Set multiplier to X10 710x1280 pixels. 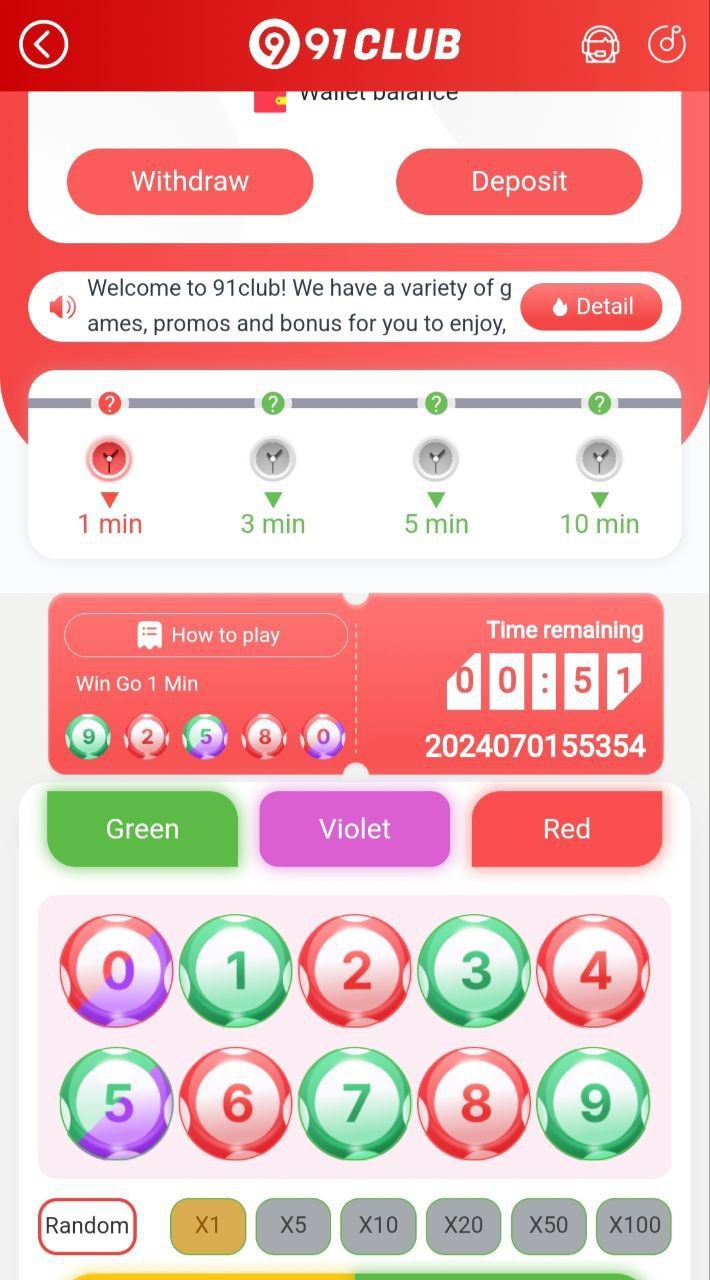[x=378, y=1226]
